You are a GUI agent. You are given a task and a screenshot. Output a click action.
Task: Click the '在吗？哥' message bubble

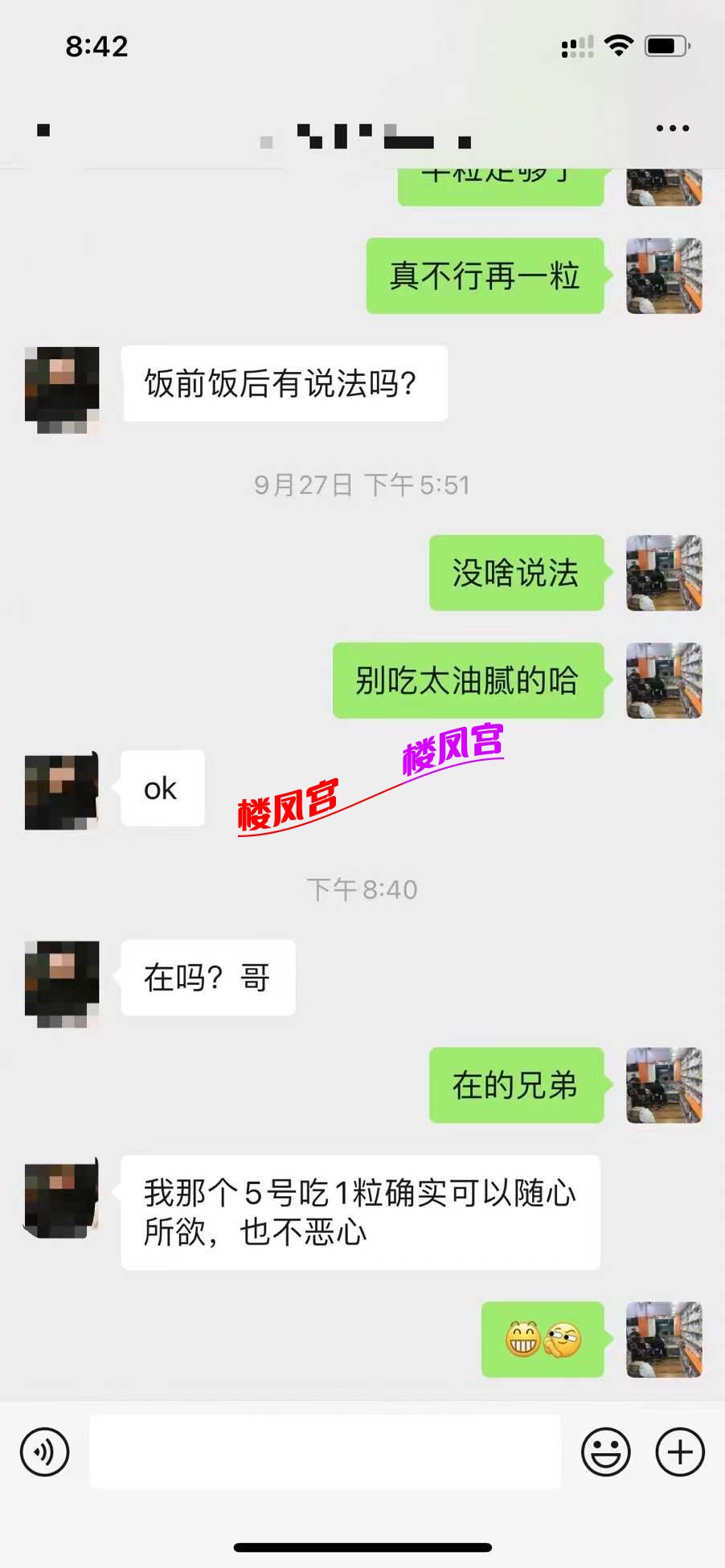[207, 978]
